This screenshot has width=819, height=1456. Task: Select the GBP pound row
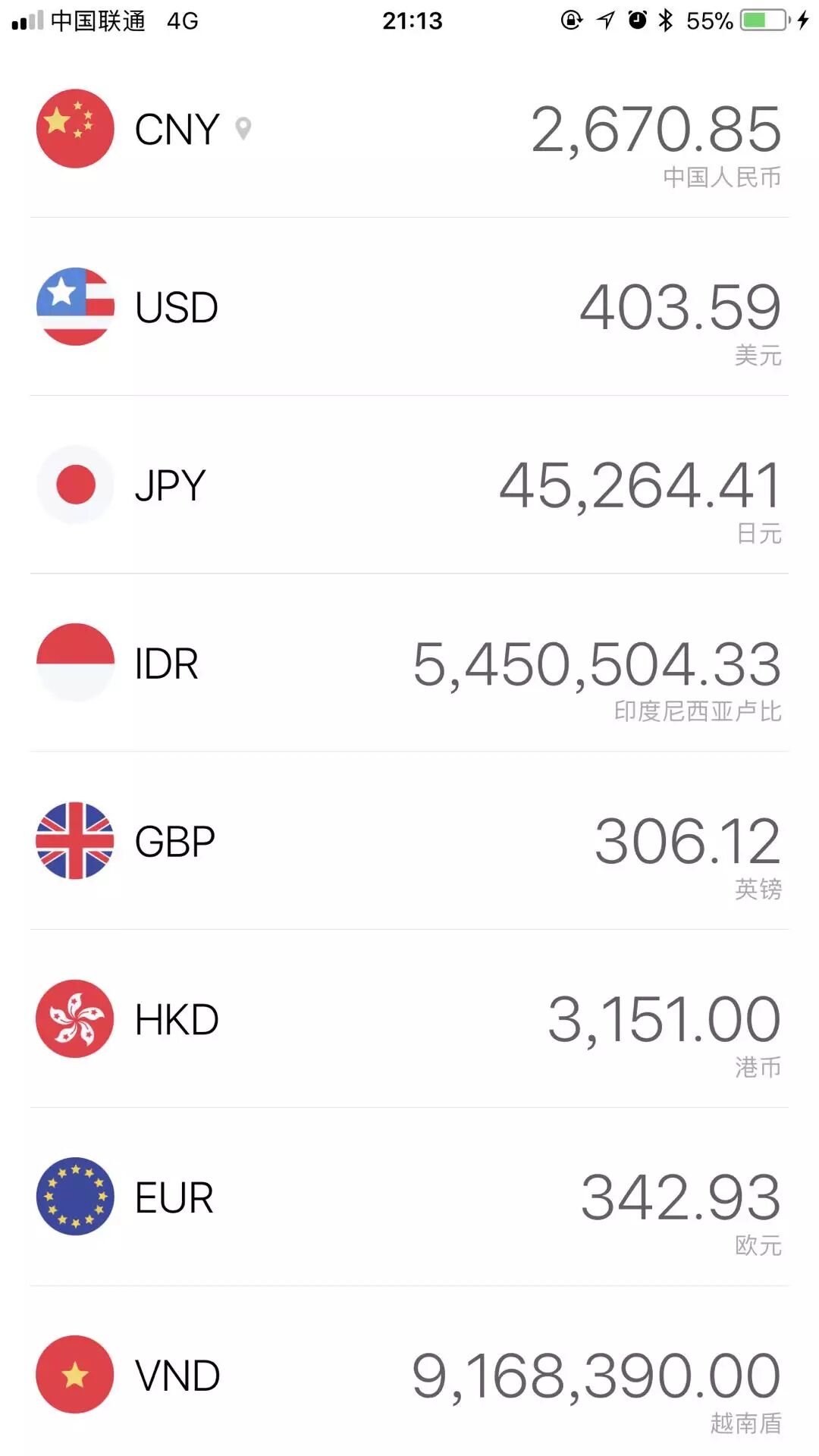tap(409, 840)
